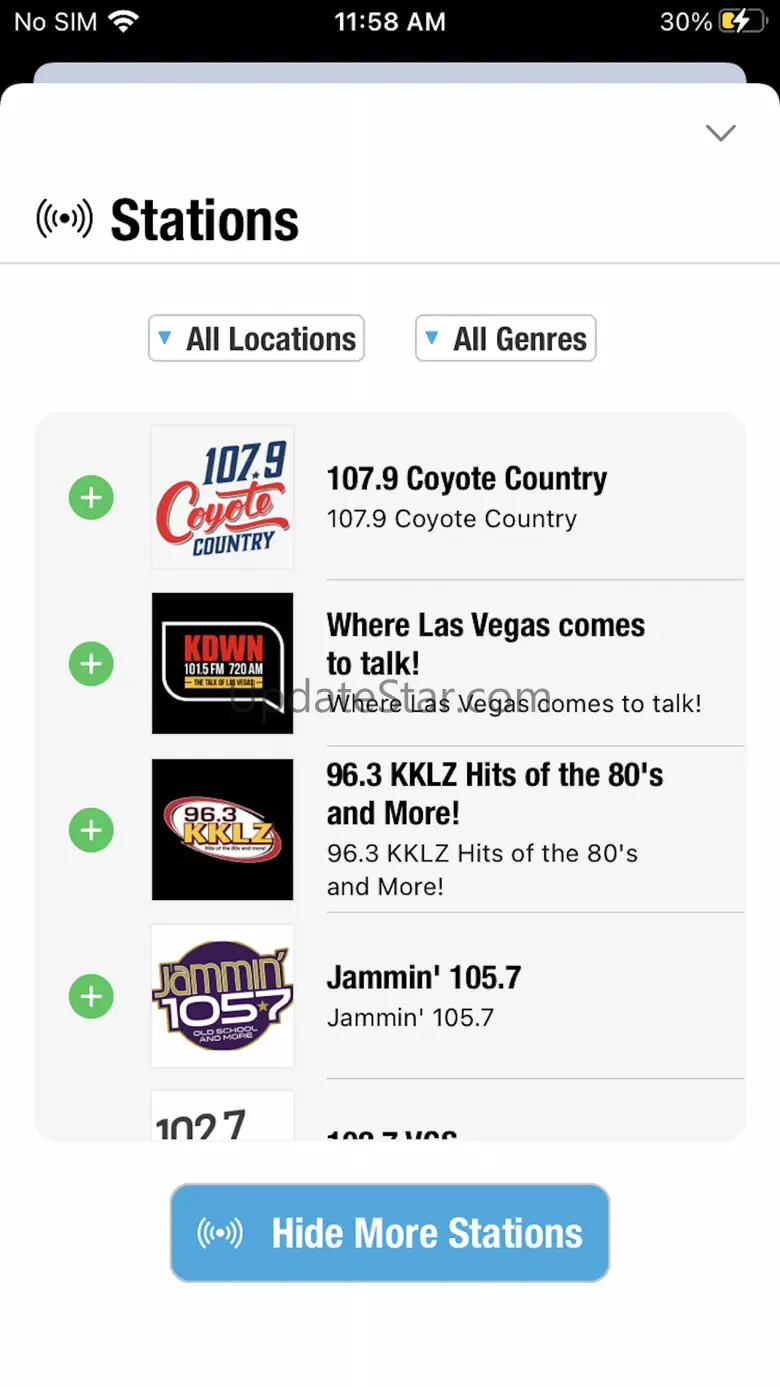This screenshot has width=780, height=1387.
Task: Add the KDWN Las Vegas talk station
Action: pos(91,664)
